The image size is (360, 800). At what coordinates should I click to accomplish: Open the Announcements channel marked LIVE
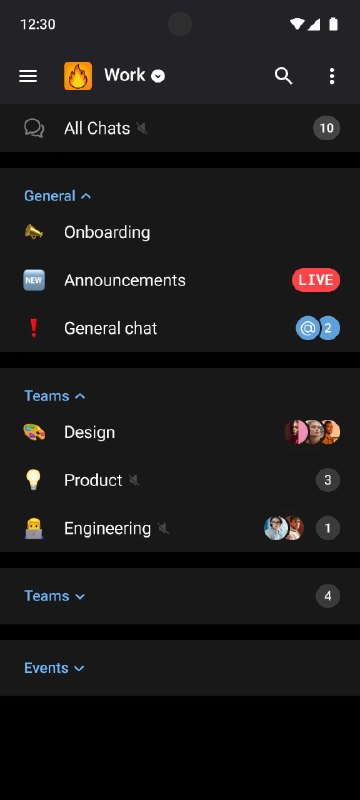click(180, 280)
